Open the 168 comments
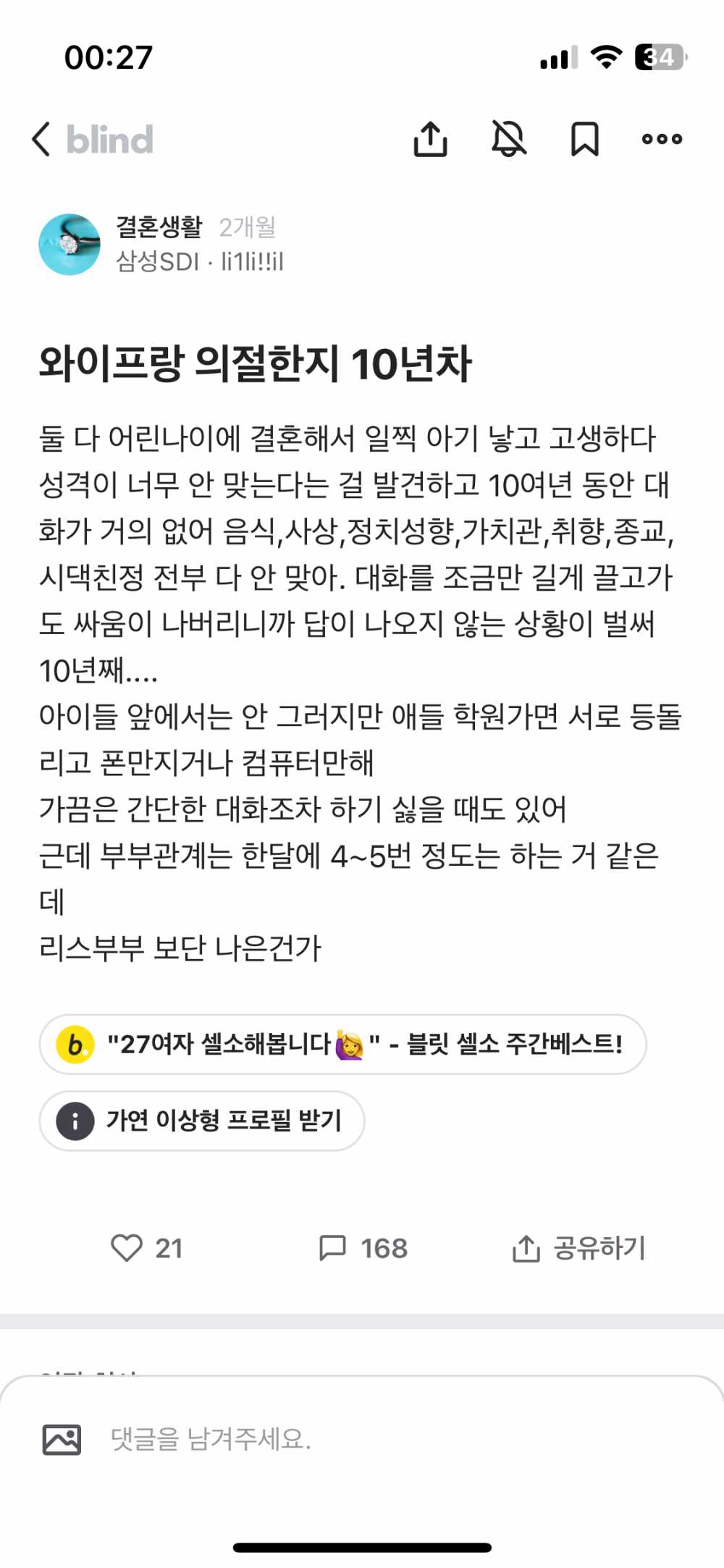724x1568 pixels. [363, 1248]
